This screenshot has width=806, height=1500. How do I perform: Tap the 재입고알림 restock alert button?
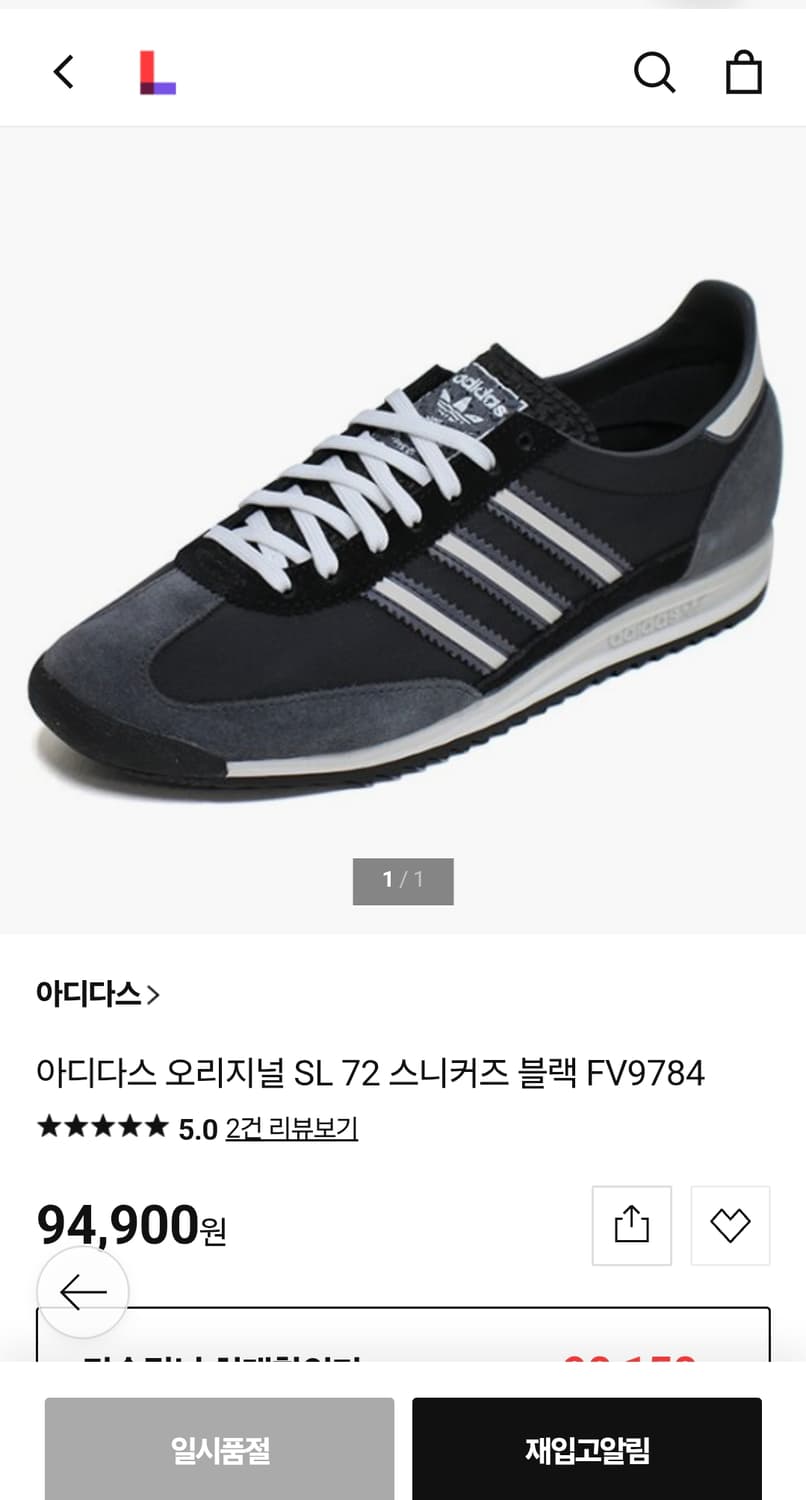coord(587,1447)
